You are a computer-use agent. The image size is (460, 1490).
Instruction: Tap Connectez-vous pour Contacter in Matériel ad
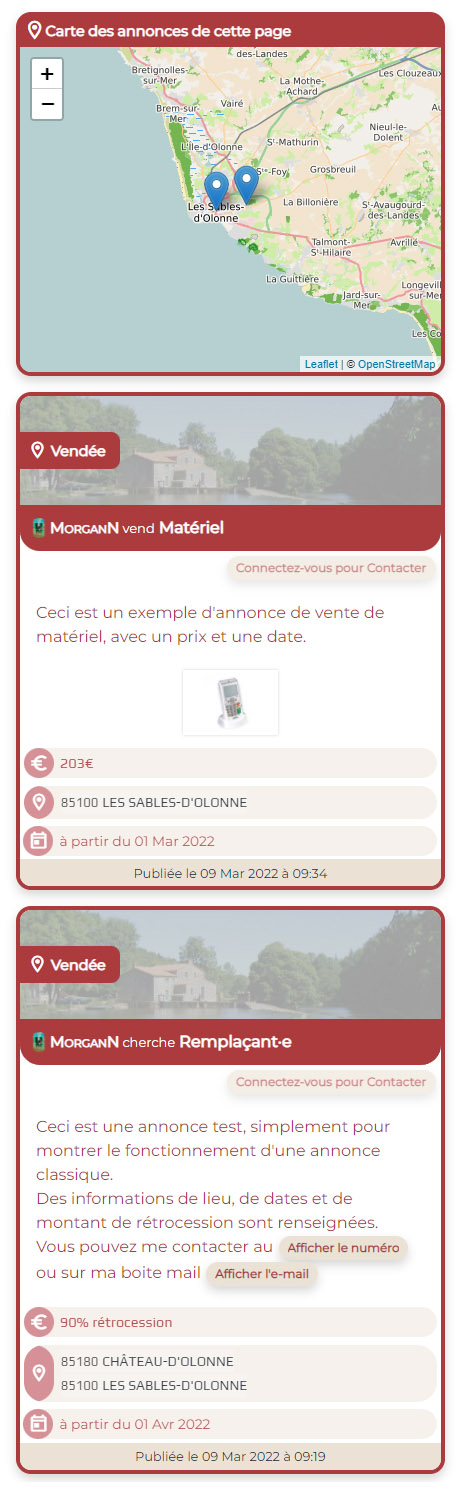(x=331, y=568)
